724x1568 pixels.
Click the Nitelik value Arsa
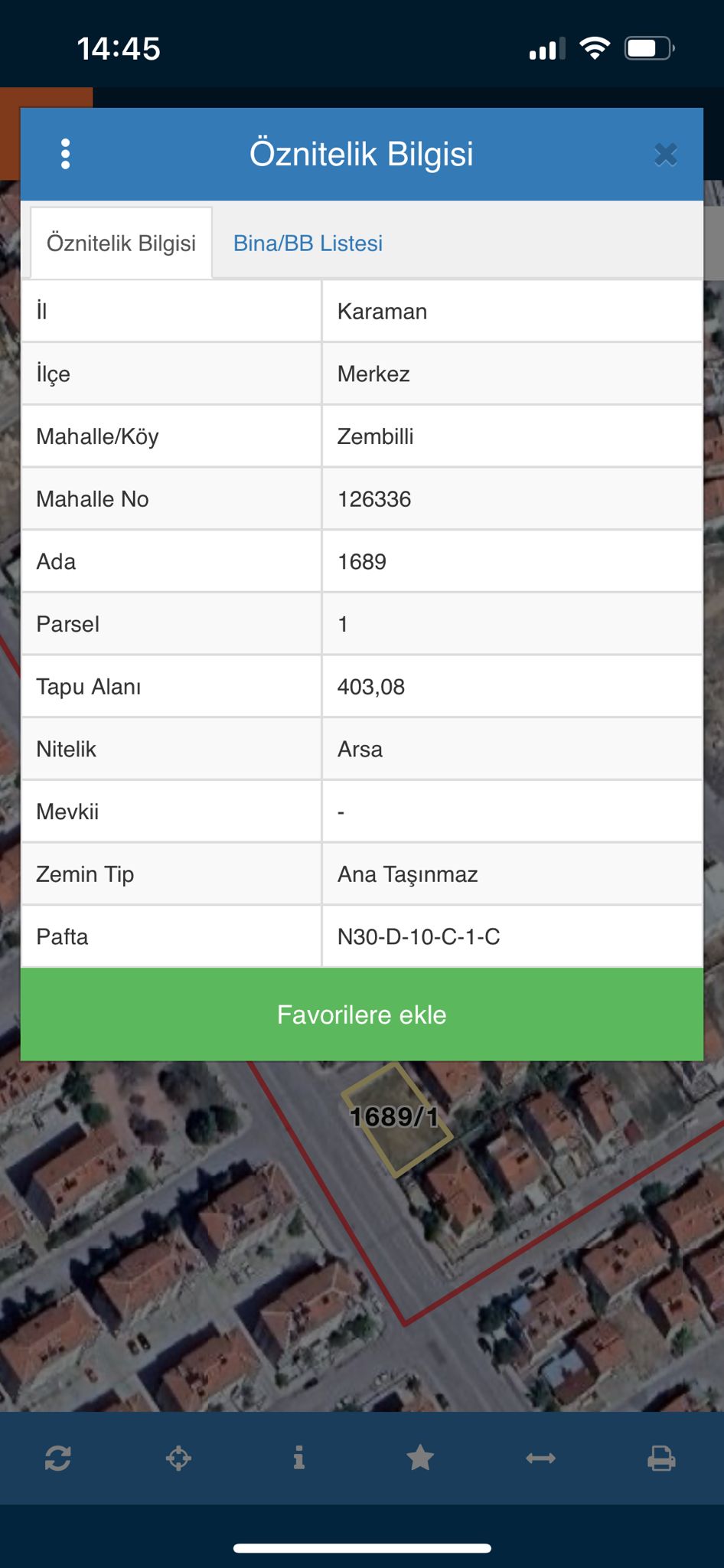[x=360, y=749]
